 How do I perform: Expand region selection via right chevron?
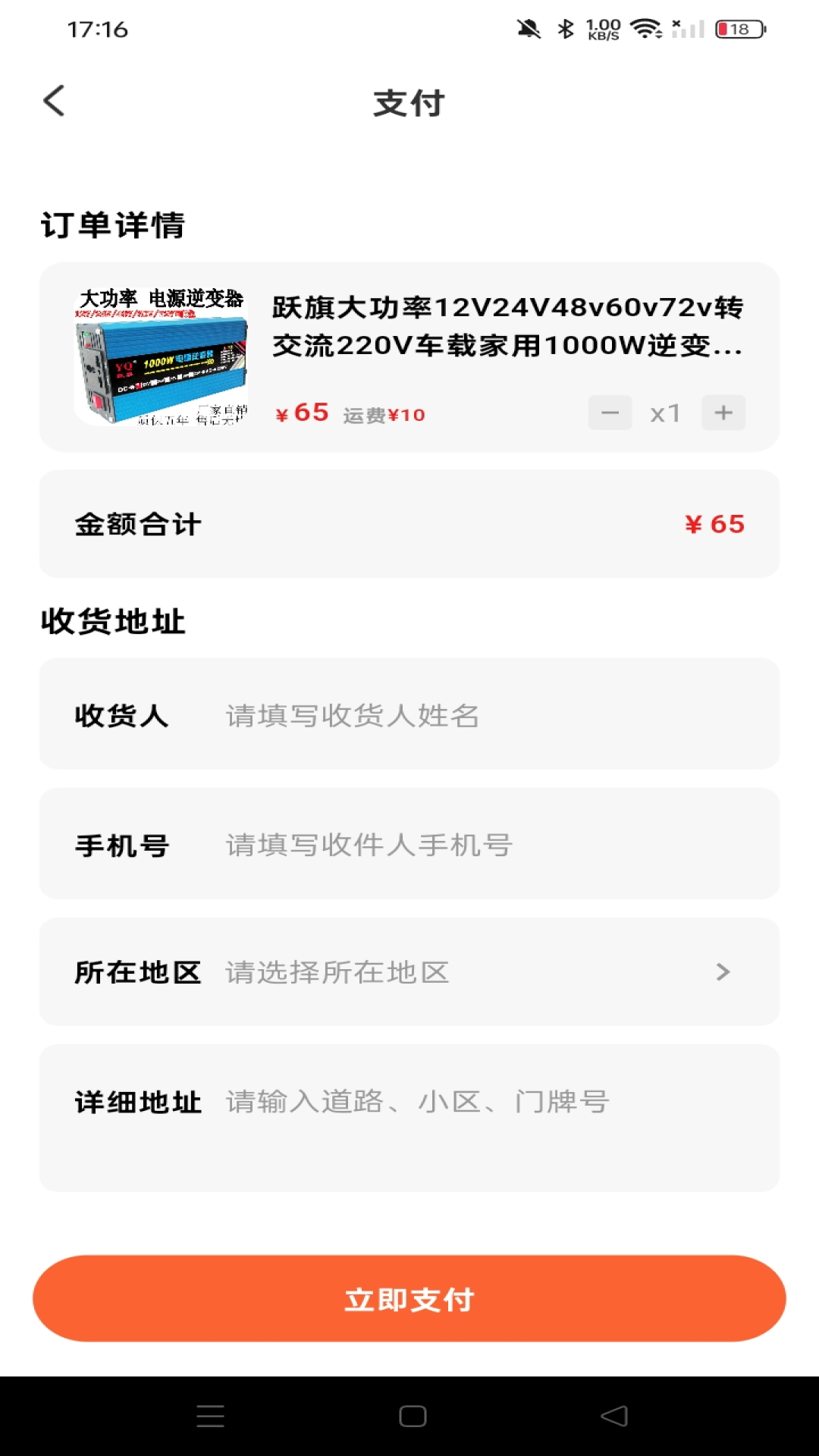(723, 973)
